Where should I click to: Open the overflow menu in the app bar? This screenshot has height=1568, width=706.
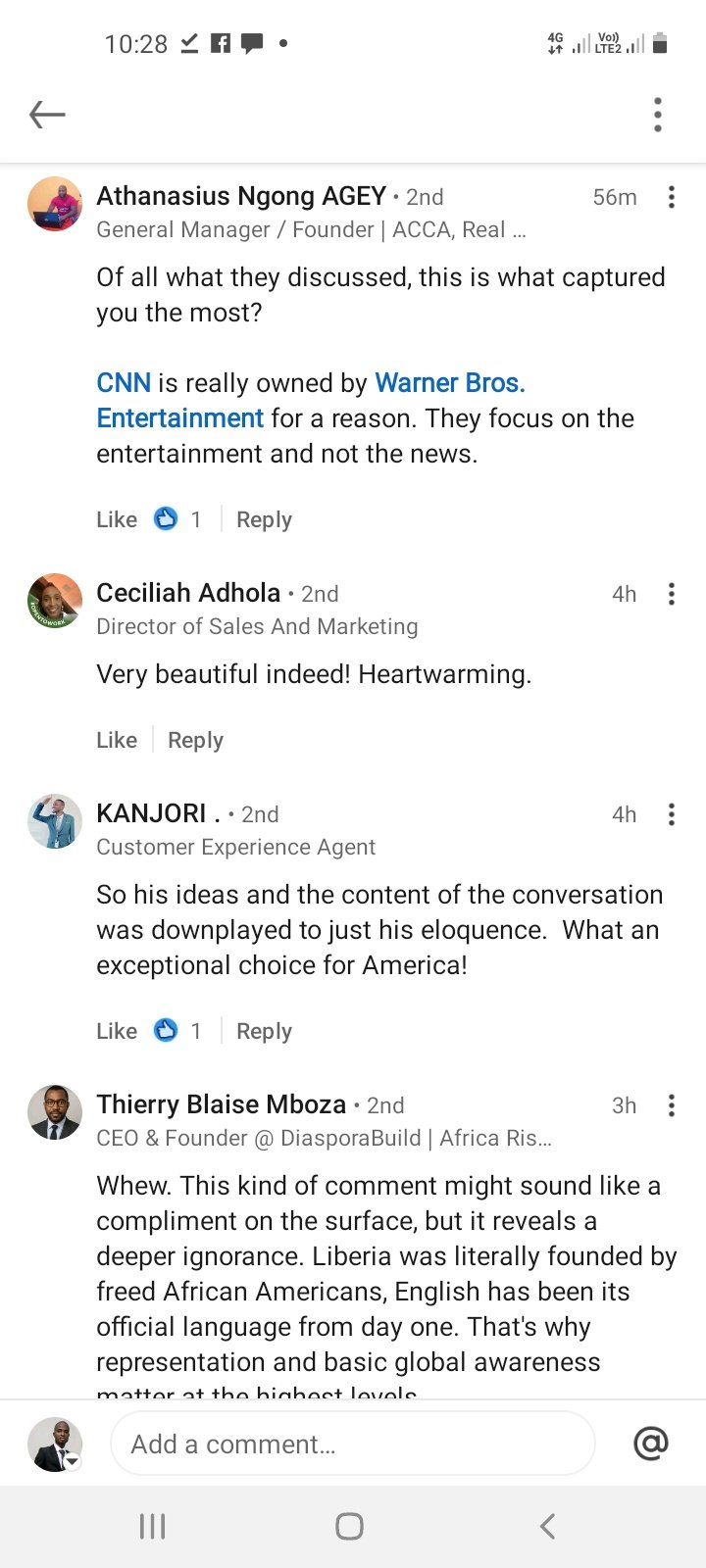(x=658, y=115)
